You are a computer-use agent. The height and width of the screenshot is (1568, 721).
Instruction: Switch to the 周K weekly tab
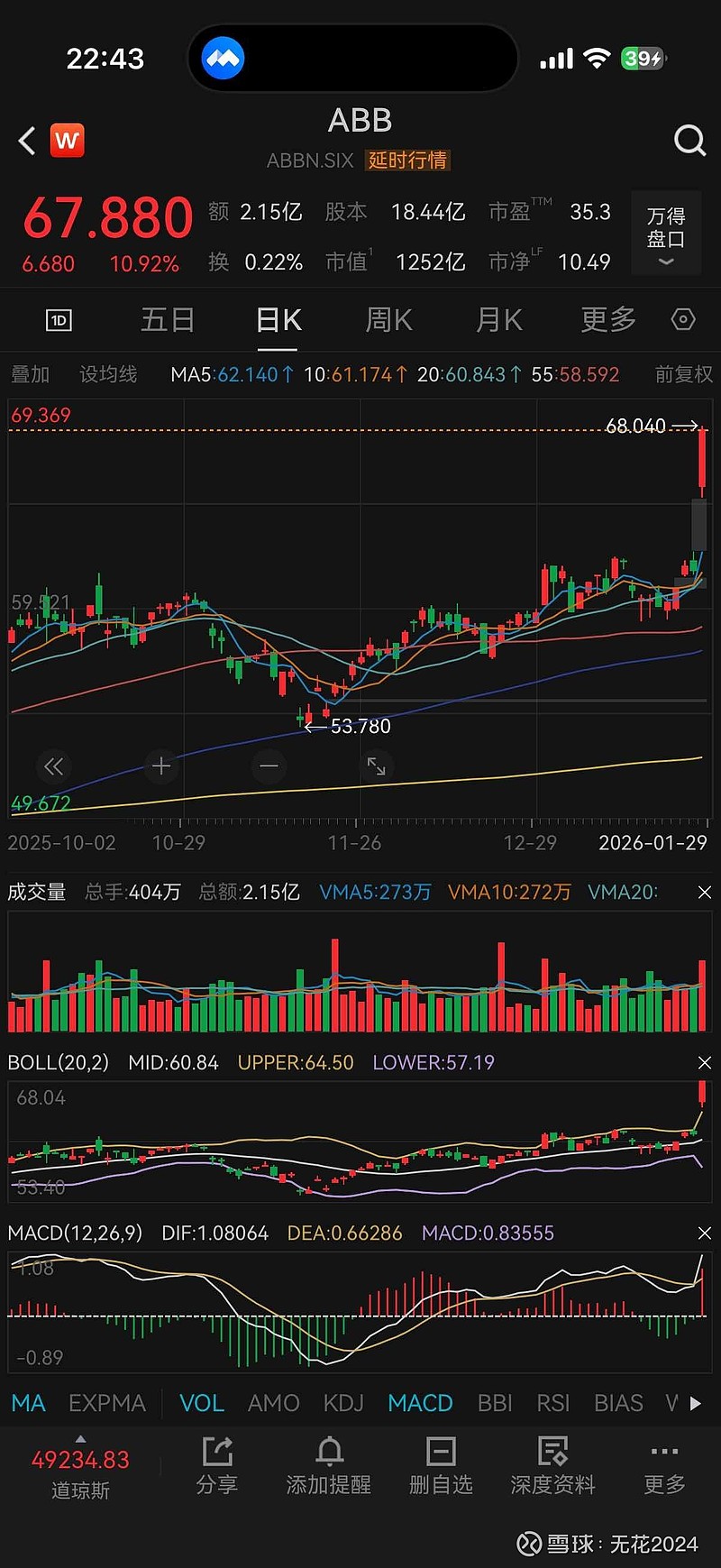point(388,320)
